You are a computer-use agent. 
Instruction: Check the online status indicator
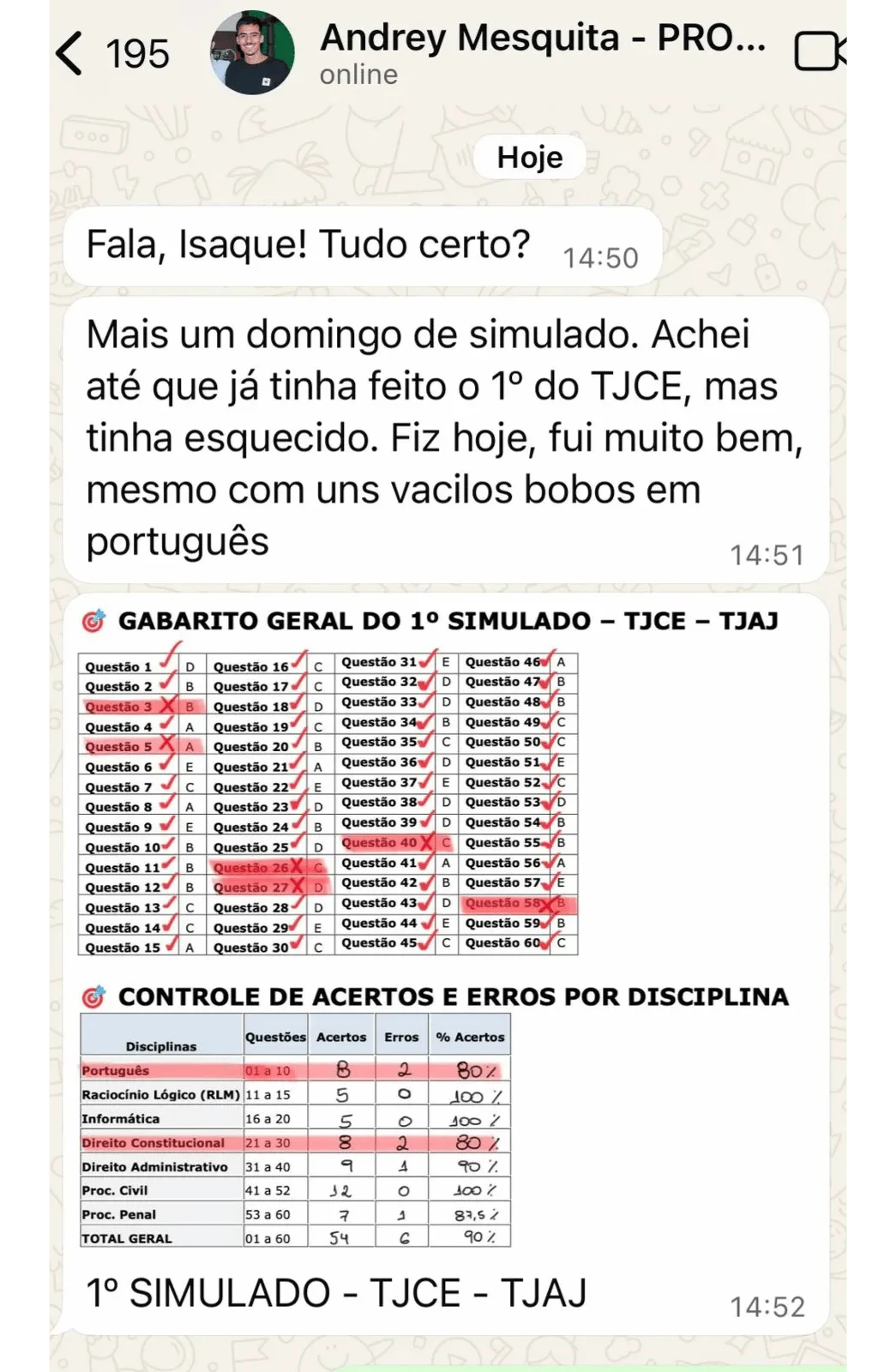[356, 75]
